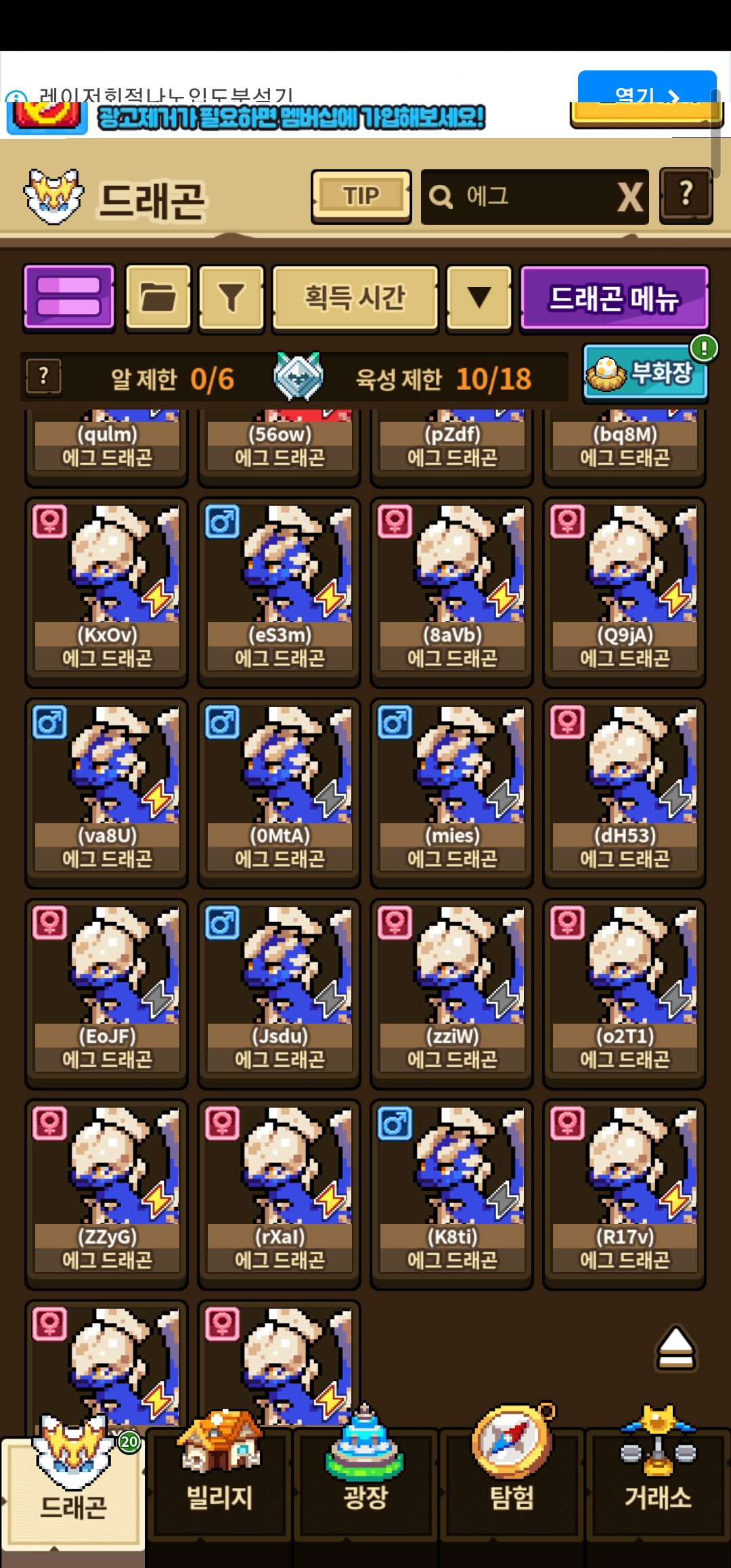The width and height of the screenshot is (731, 1568).
Task: Select the dragon card (rXal)
Action: tap(279, 1193)
